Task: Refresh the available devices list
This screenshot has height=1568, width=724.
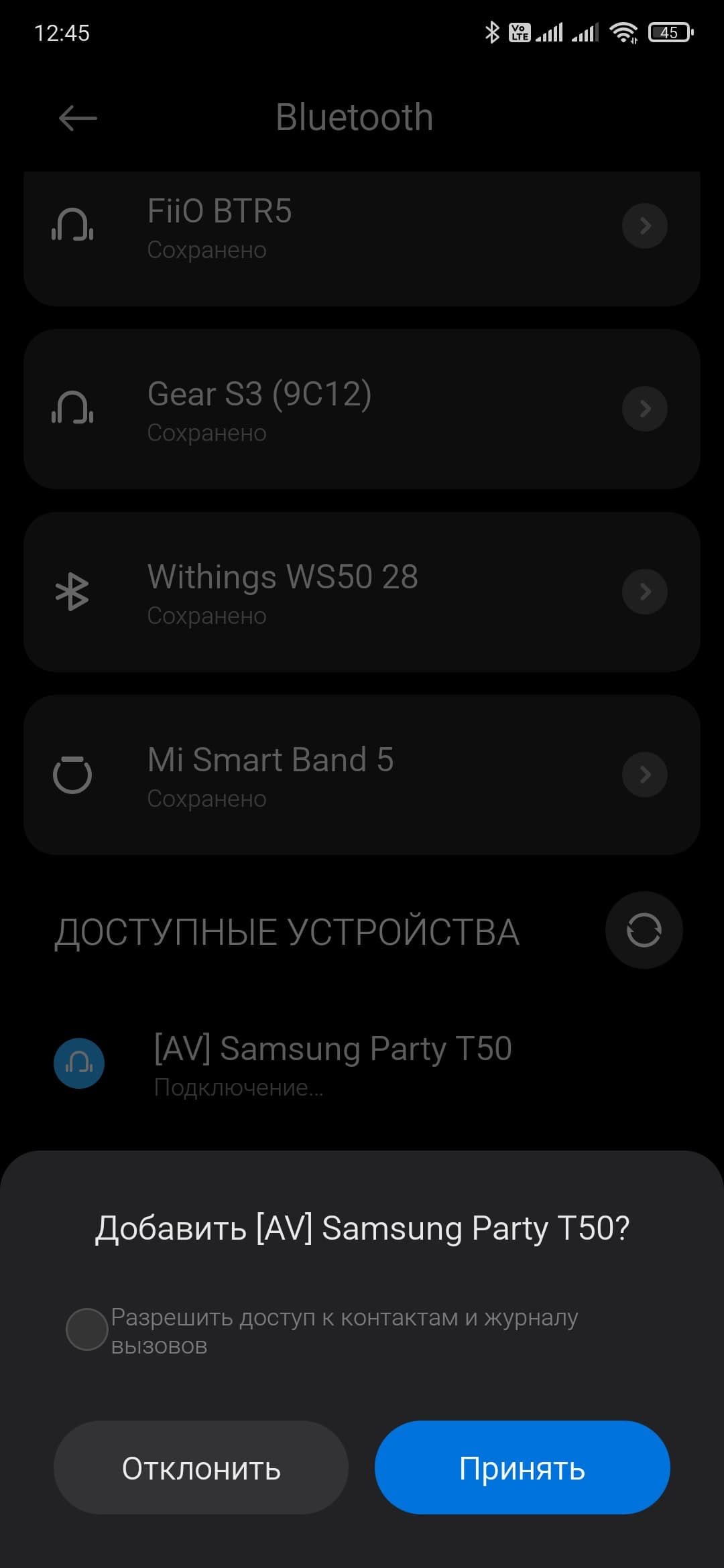Action: [x=644, y=930]
